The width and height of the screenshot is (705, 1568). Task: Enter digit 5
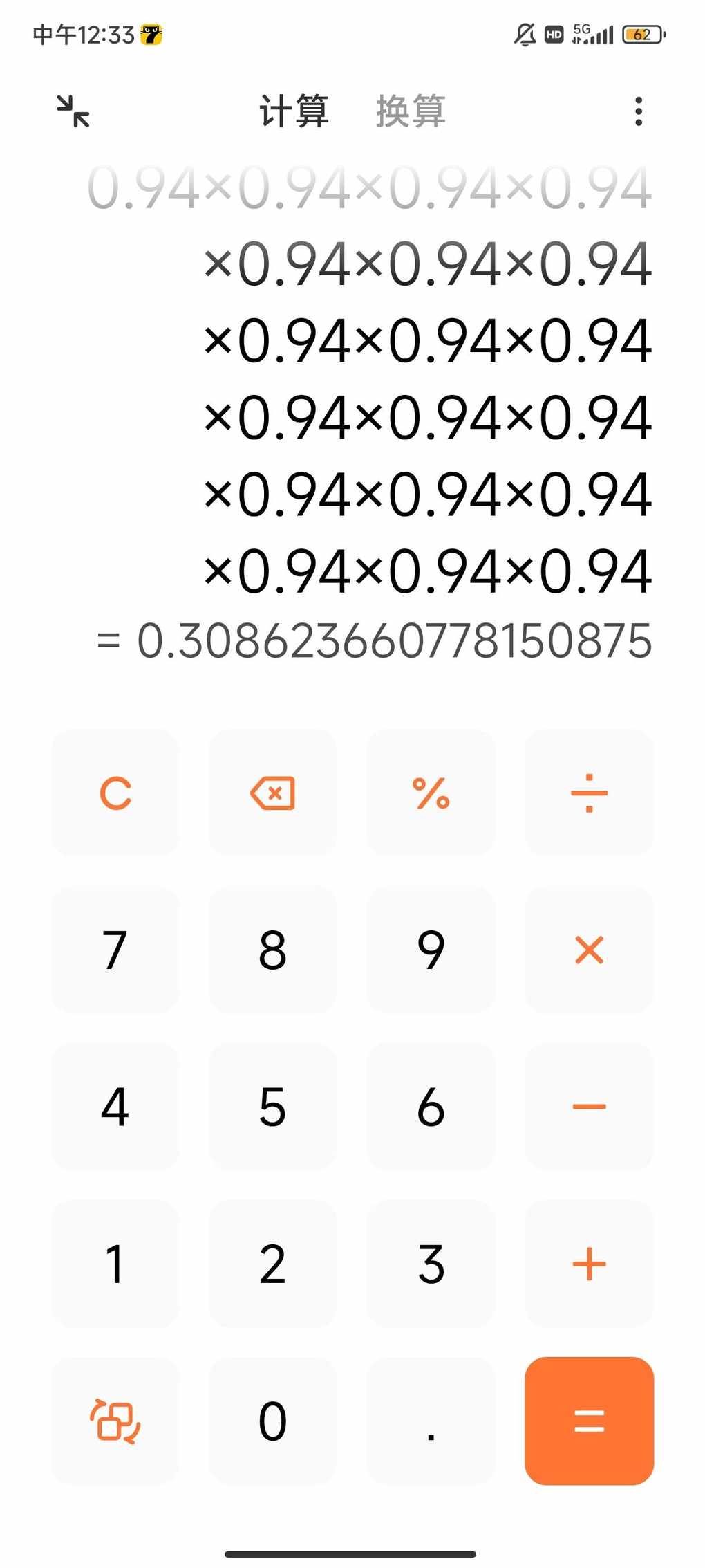[273, 1107]
